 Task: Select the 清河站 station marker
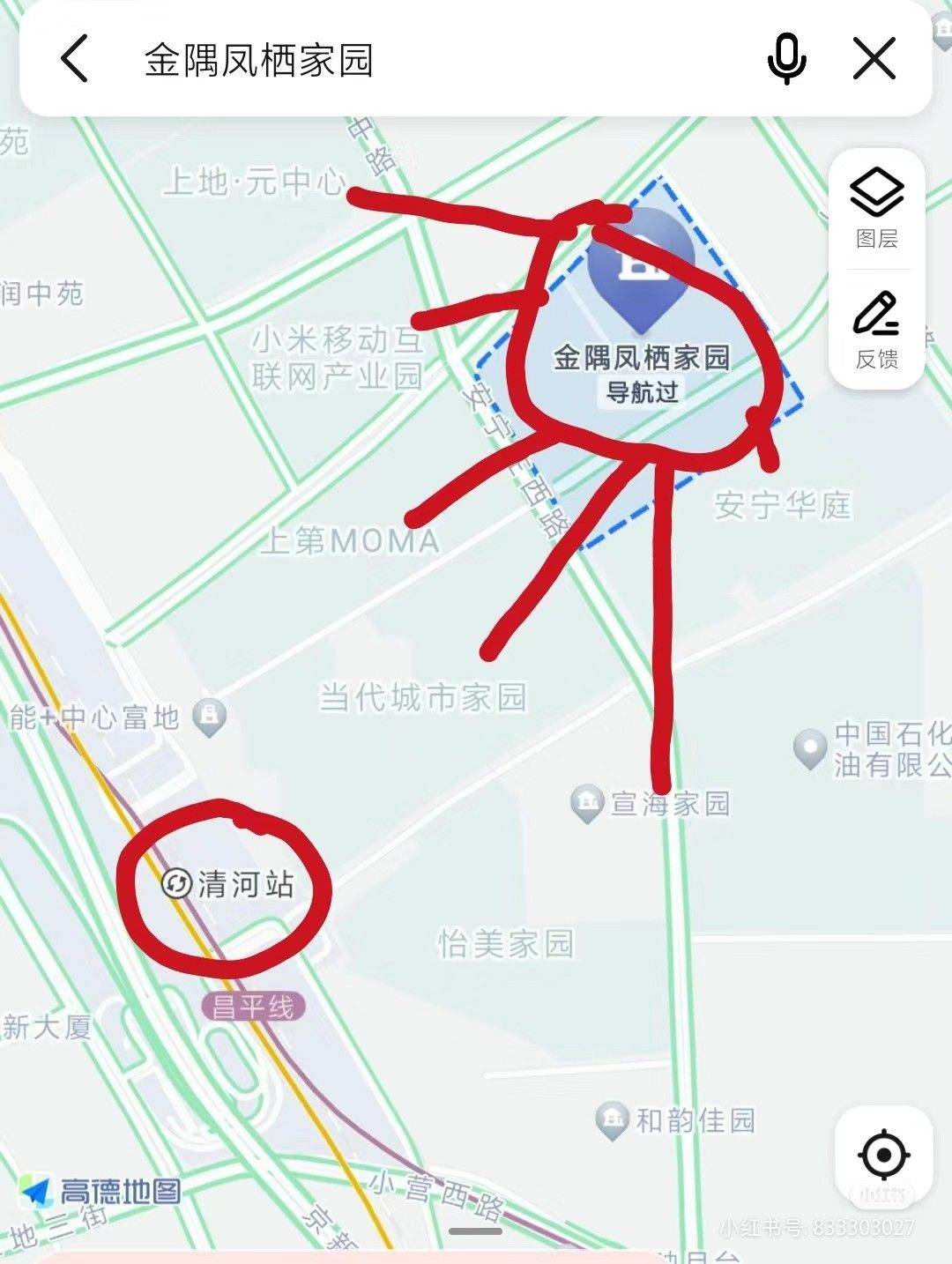pos(177,883)
